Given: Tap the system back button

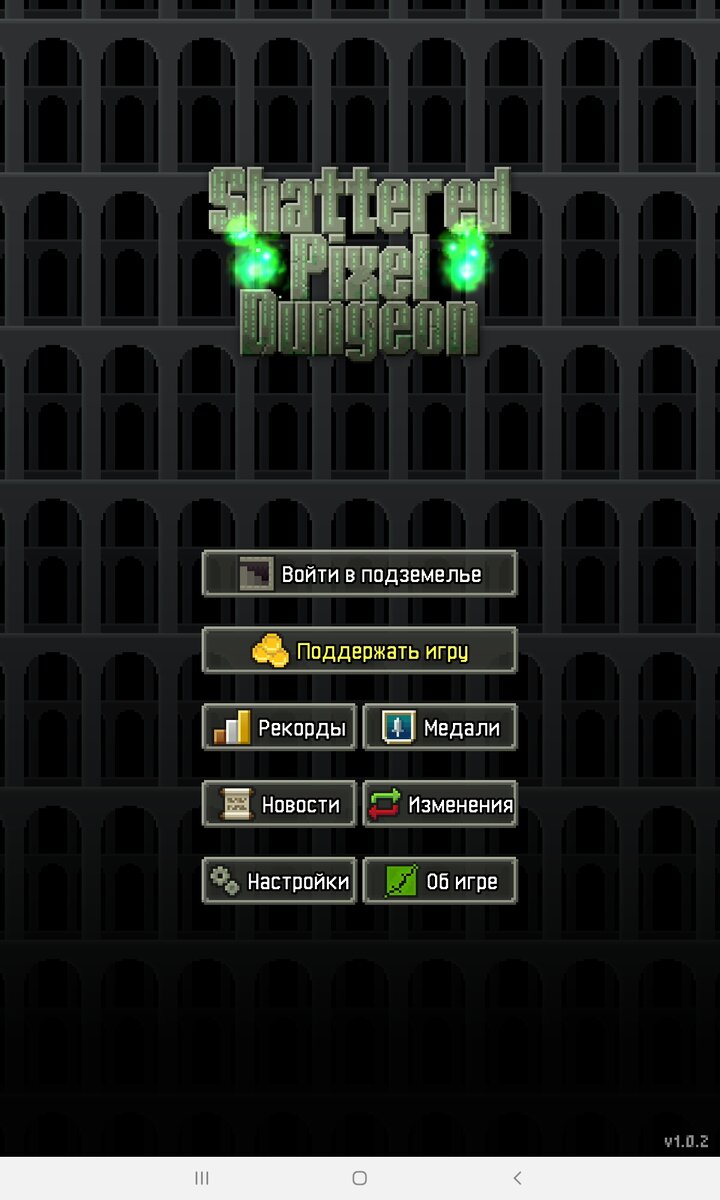Looking at the screenshot, I should point(517,1178).
